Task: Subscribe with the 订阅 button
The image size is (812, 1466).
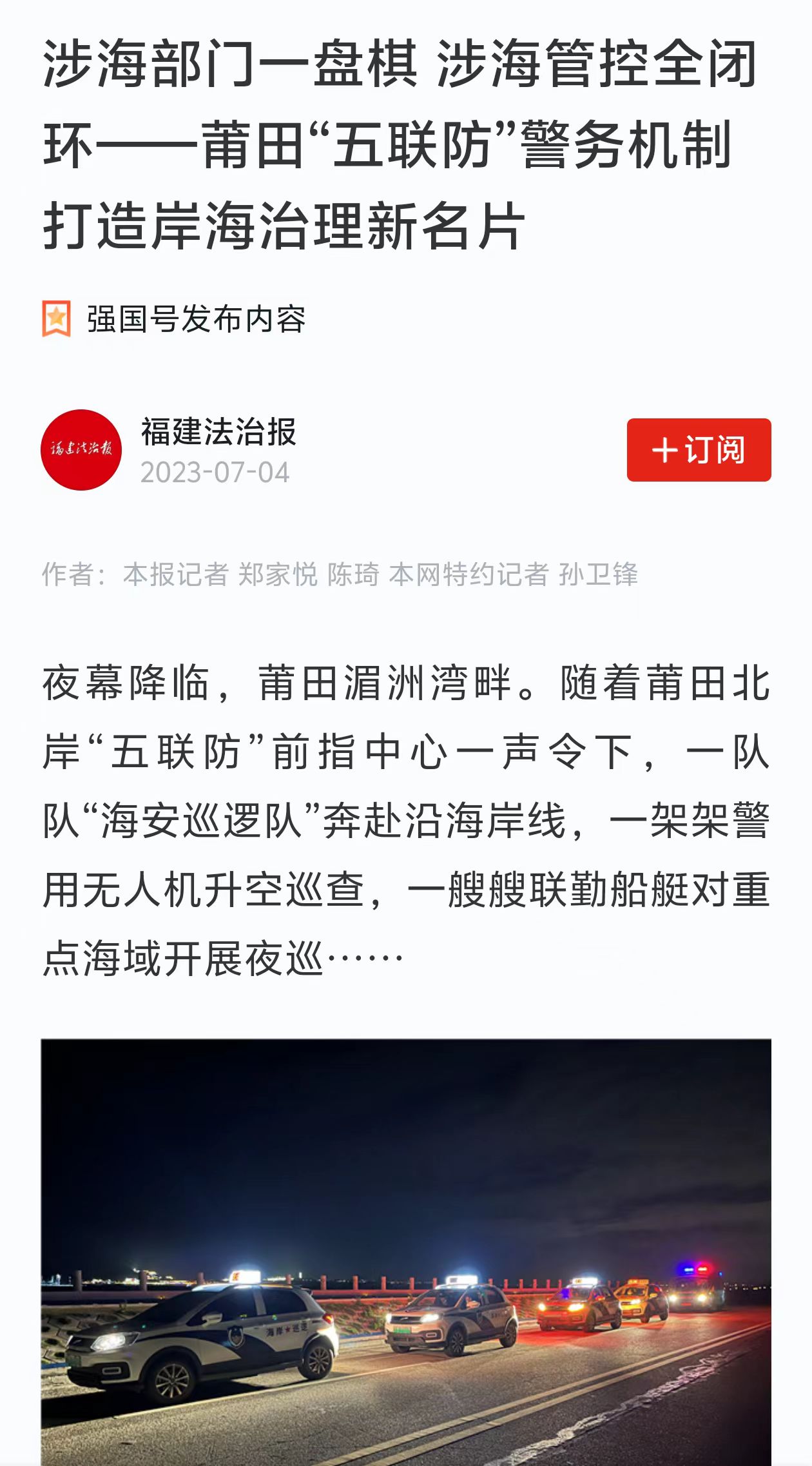Action: click(699, 449)
